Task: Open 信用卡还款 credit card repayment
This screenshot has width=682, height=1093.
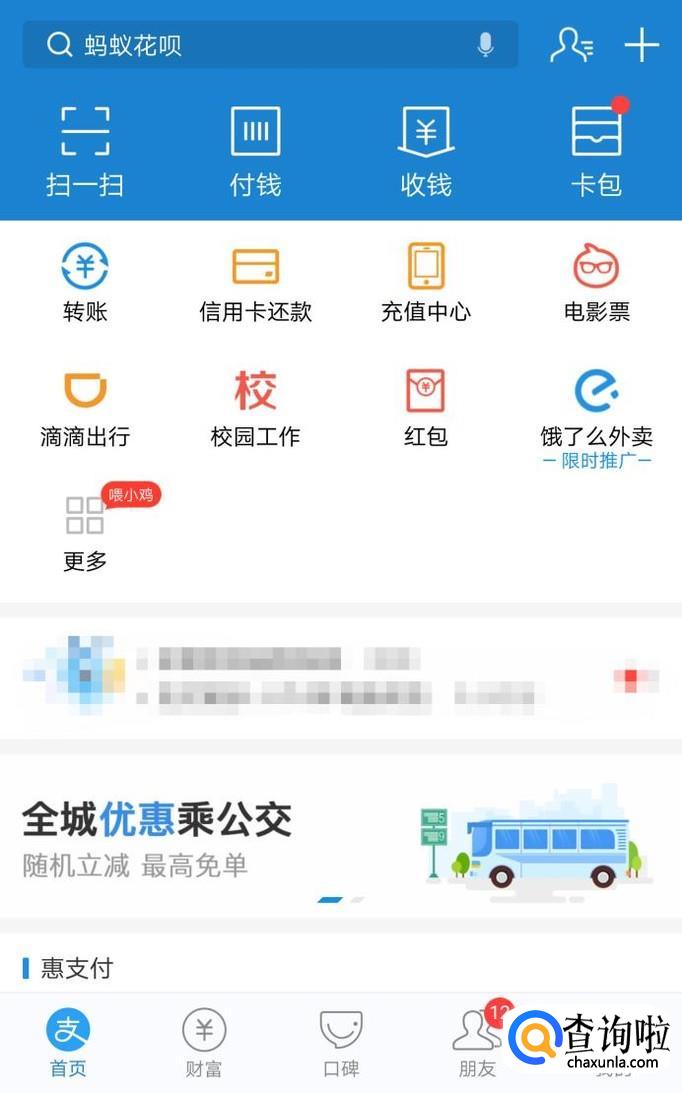Action: click(255, 283)
